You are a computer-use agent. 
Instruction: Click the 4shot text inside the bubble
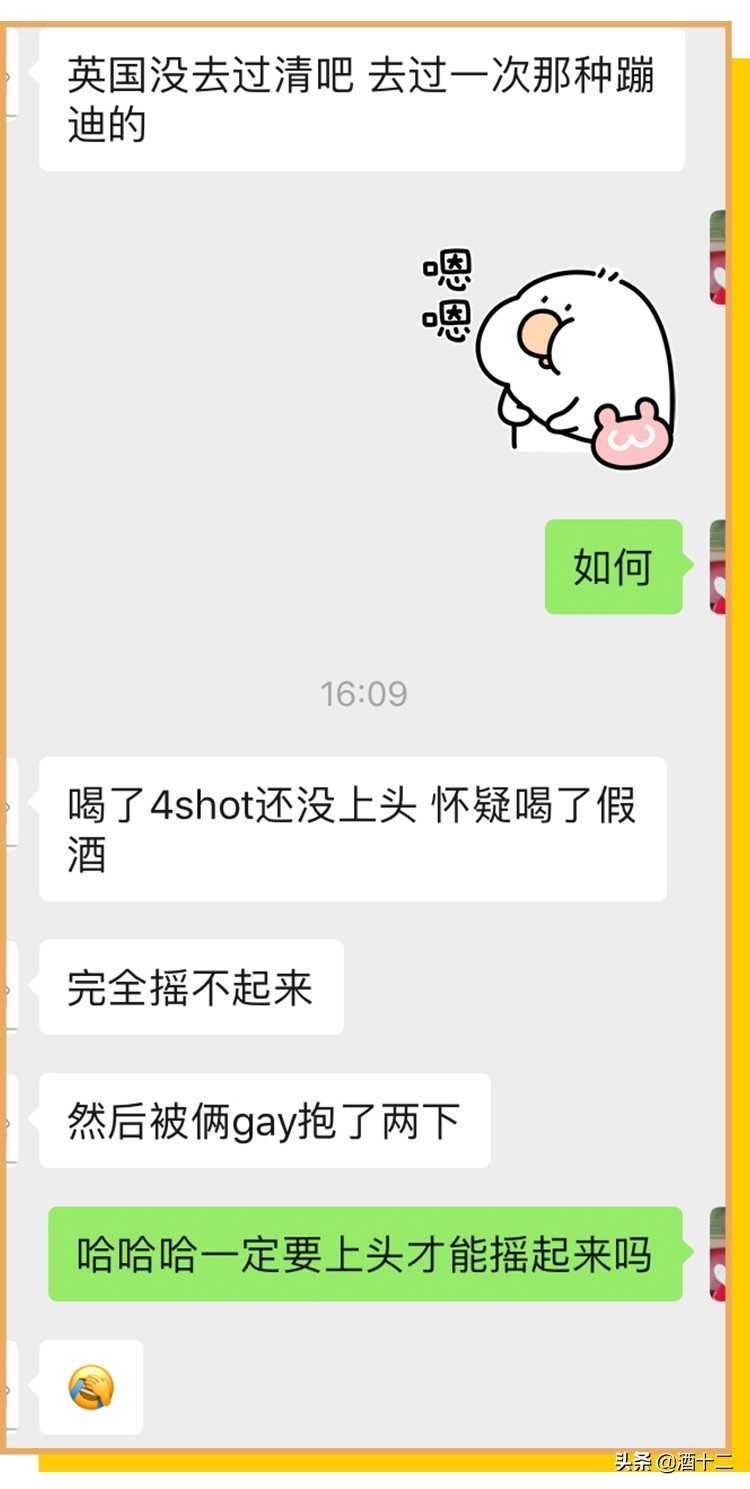pos(202,805)
